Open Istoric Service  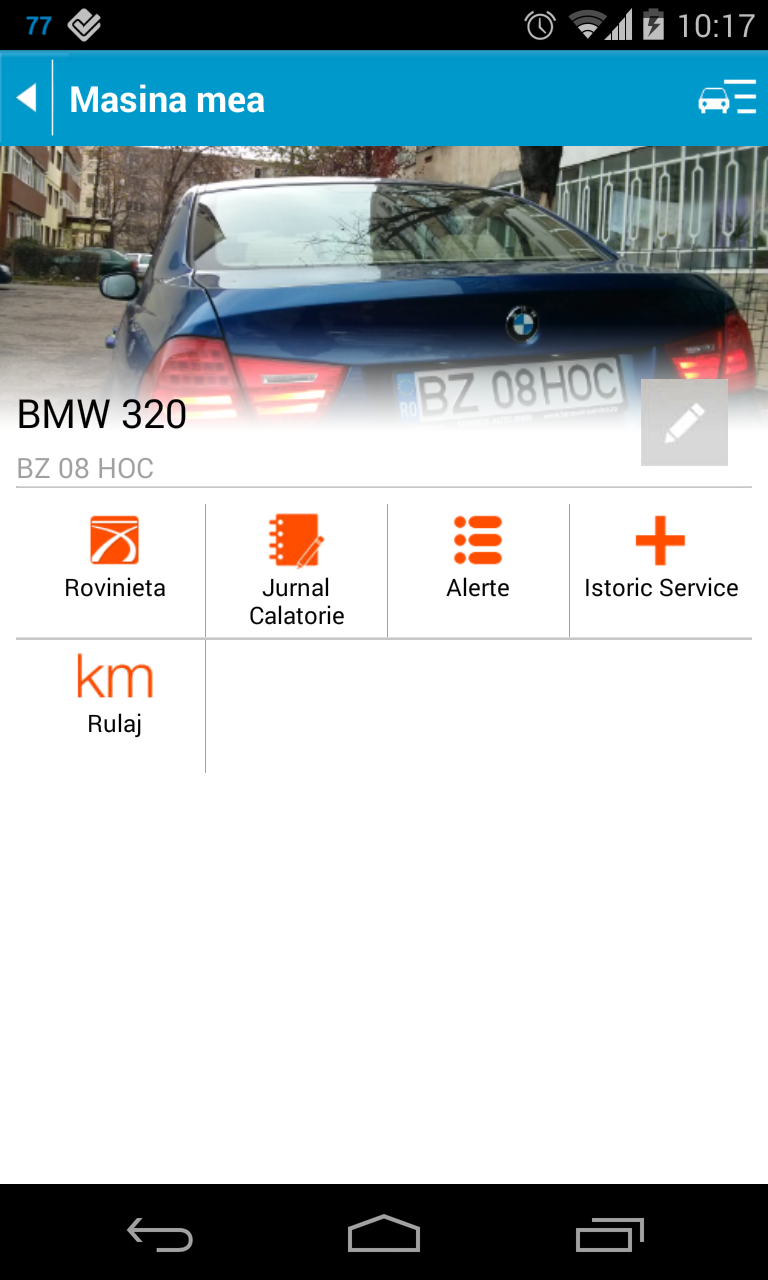point(661,558)
